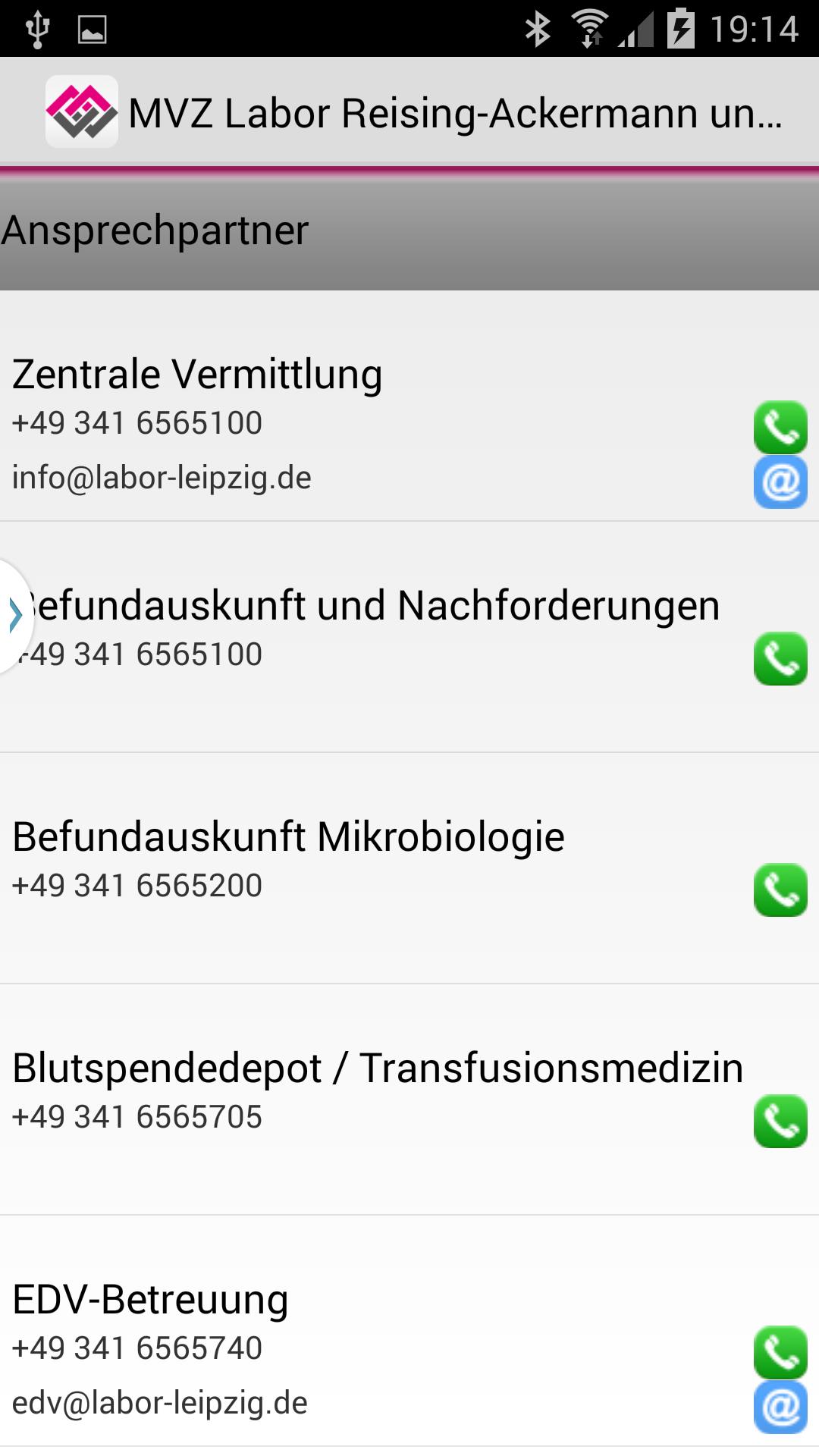Viewport: 819px width, 1456px height.
Task: Call Zentrale Vermittlung via the phone icon
Action: (x=780, y=428)
